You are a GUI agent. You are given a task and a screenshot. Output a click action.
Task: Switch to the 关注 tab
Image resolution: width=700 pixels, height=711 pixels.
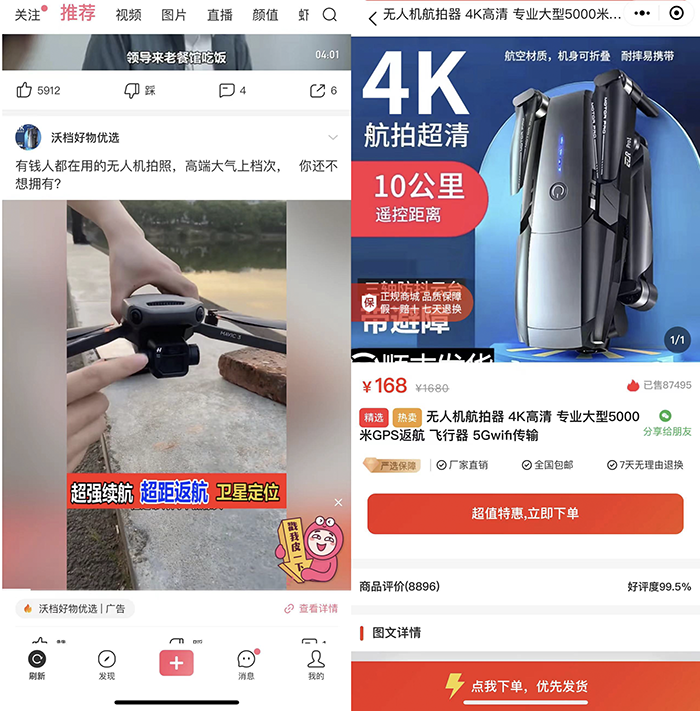click(28, 15)
